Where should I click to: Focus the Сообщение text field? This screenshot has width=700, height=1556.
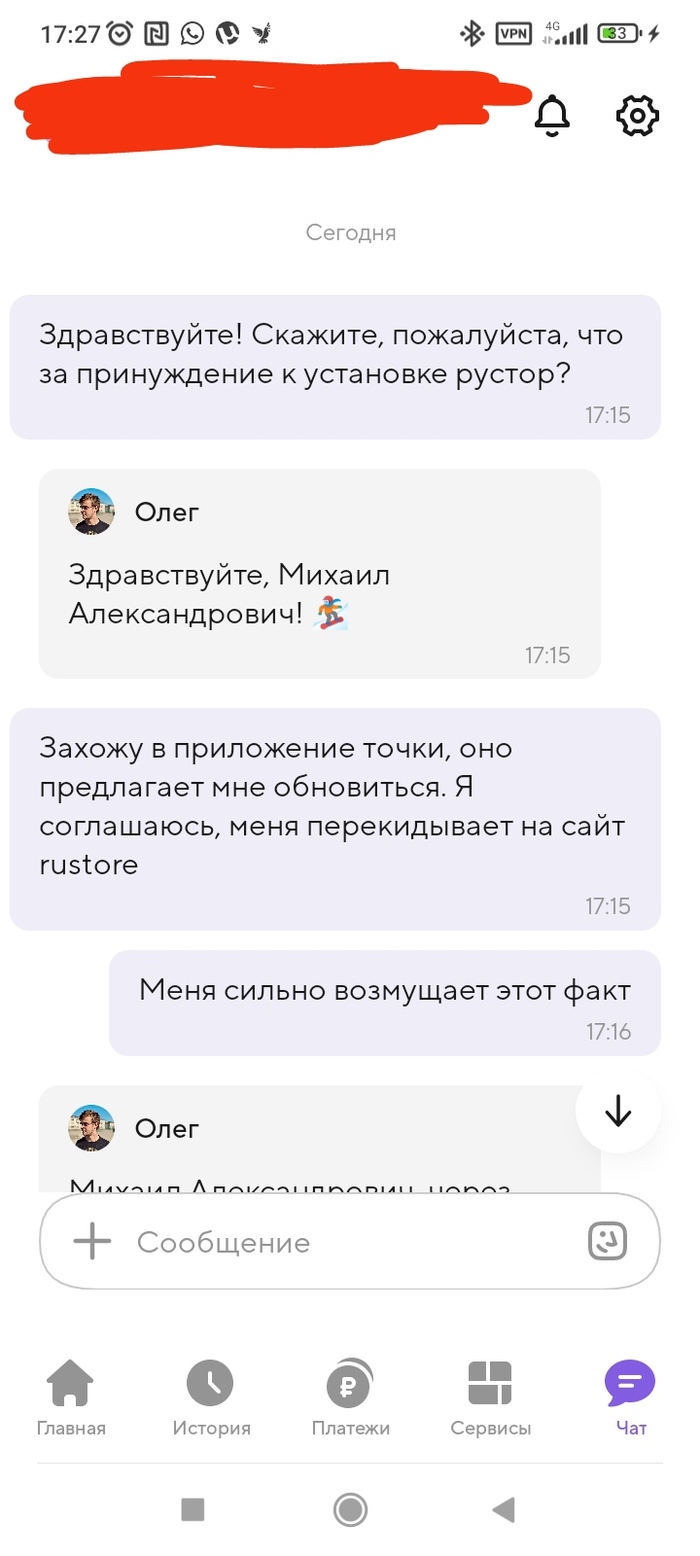(340, 1242)
